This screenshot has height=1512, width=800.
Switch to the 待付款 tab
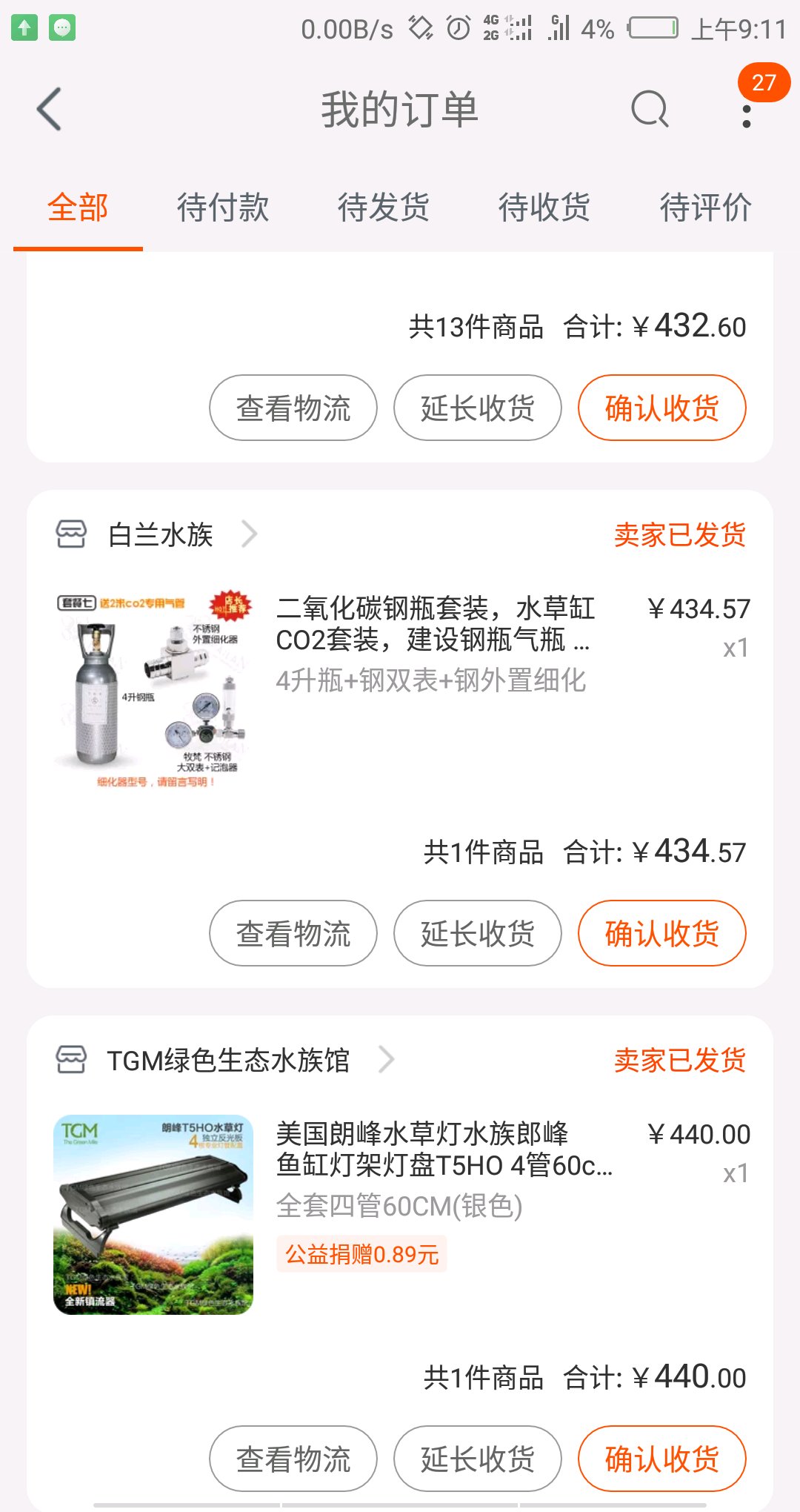coord(222,208)
